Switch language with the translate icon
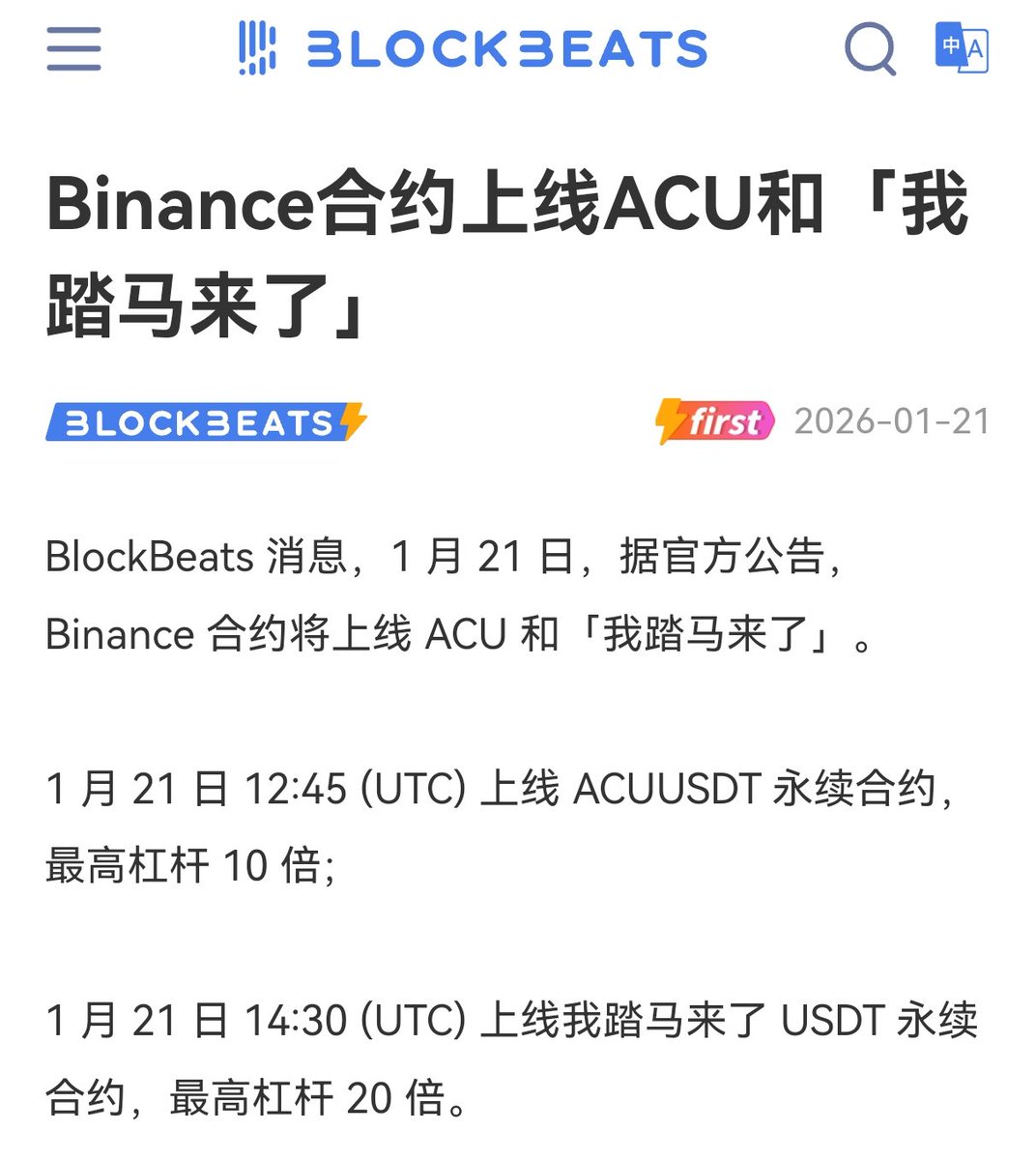This screenshot has height=1160, width=1036. tap(961, 46)
